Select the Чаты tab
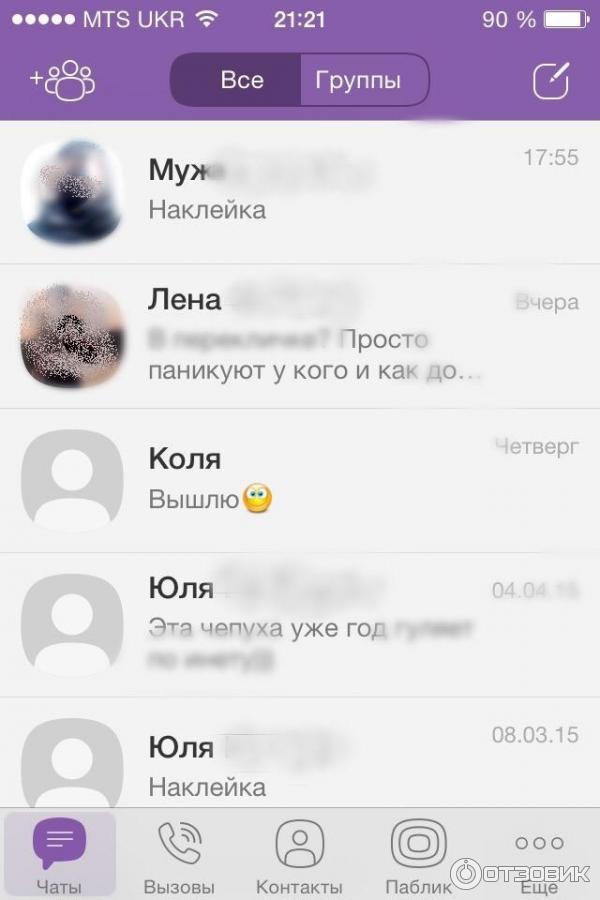This screenshot has height=900, width=600. coord(59,855)
